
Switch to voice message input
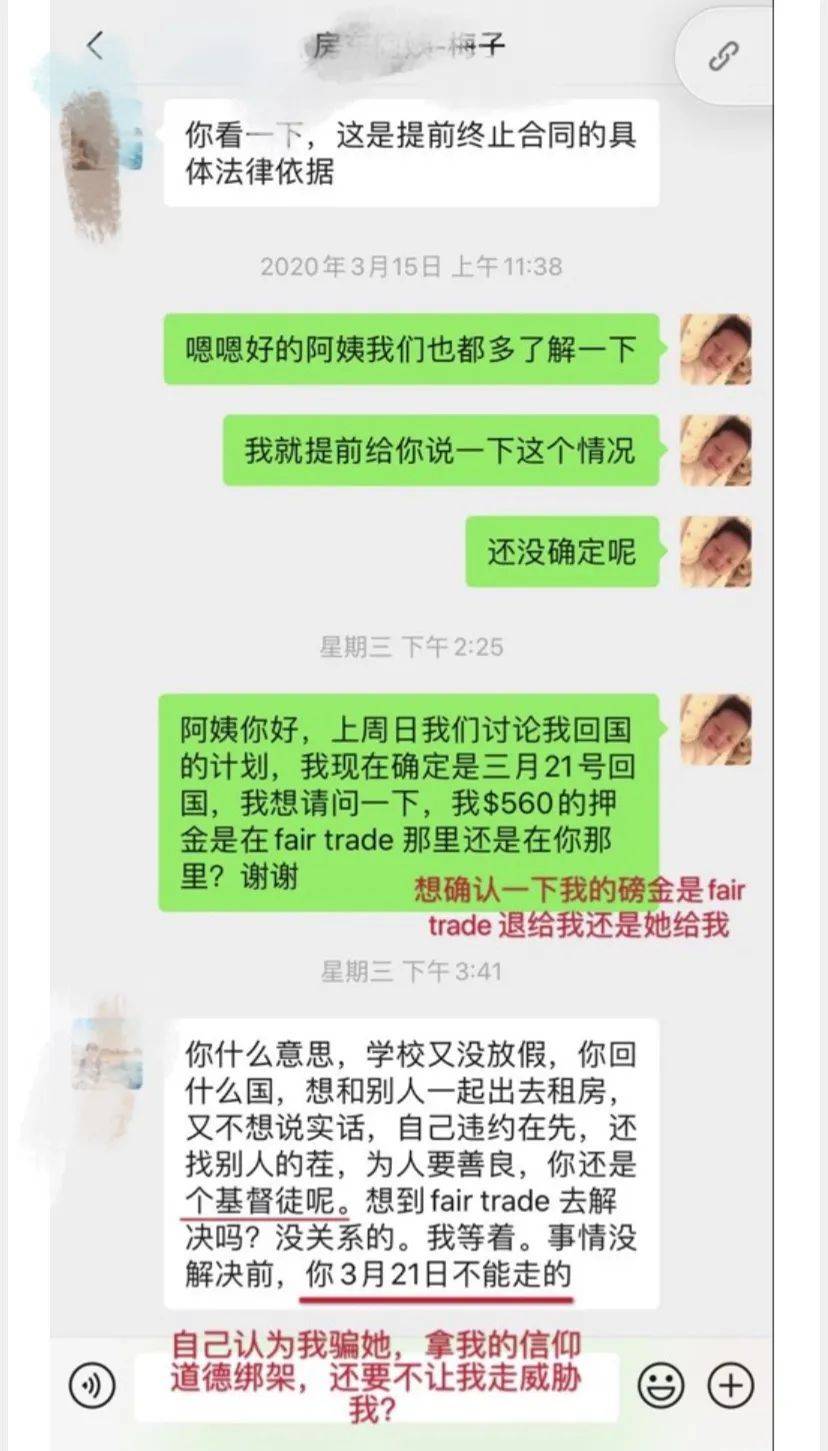tap(92, 1385)
